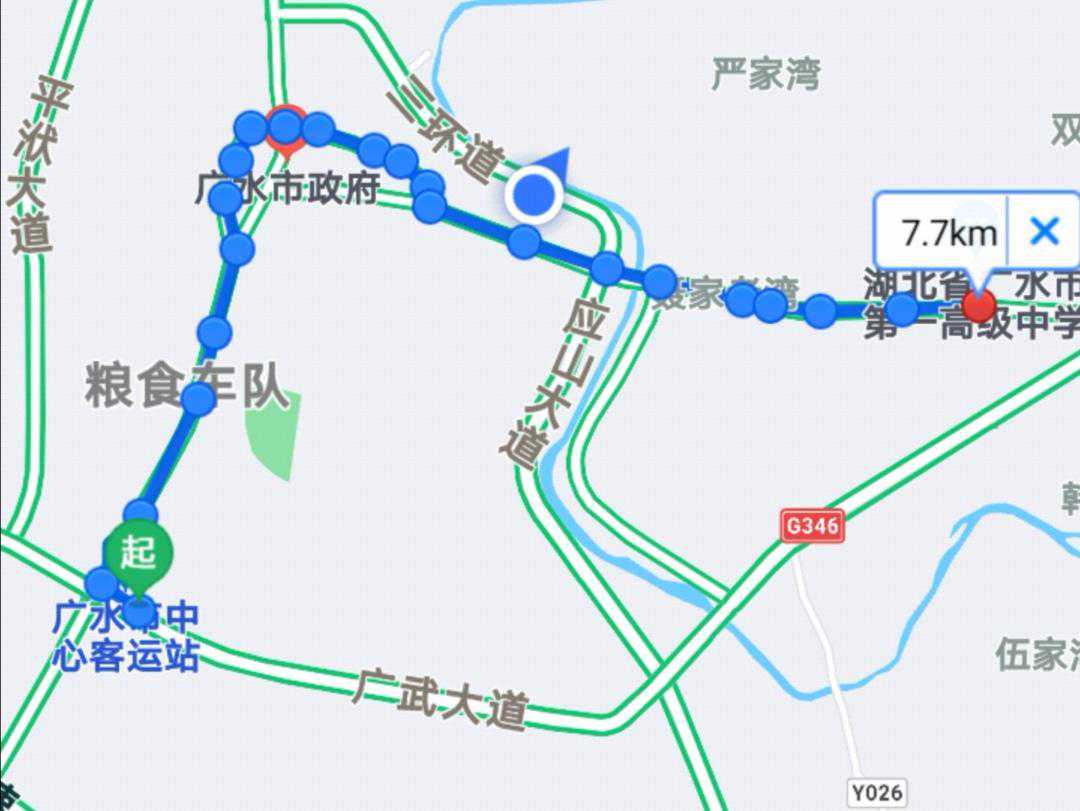Open the 广水市中心客运站 place label
Screen dimensions: 1080x811
point(126,637)
